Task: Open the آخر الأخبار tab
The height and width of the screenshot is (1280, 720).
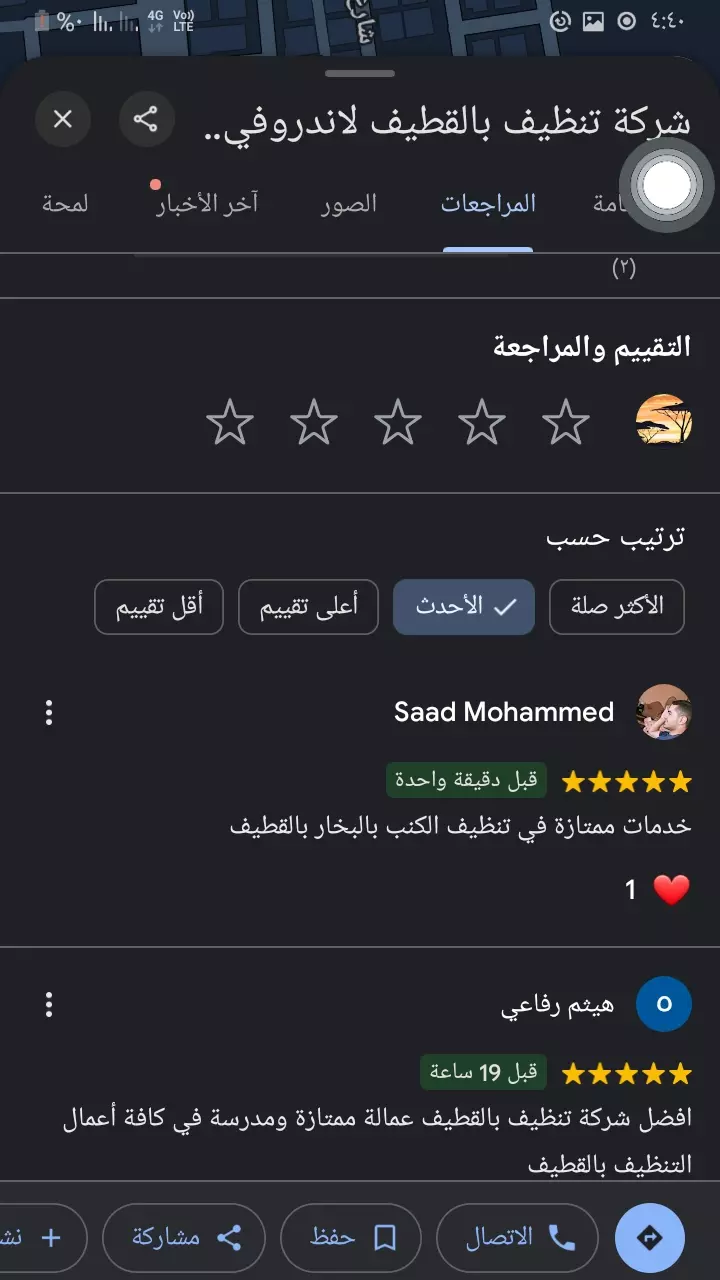Action: point(206,203)
